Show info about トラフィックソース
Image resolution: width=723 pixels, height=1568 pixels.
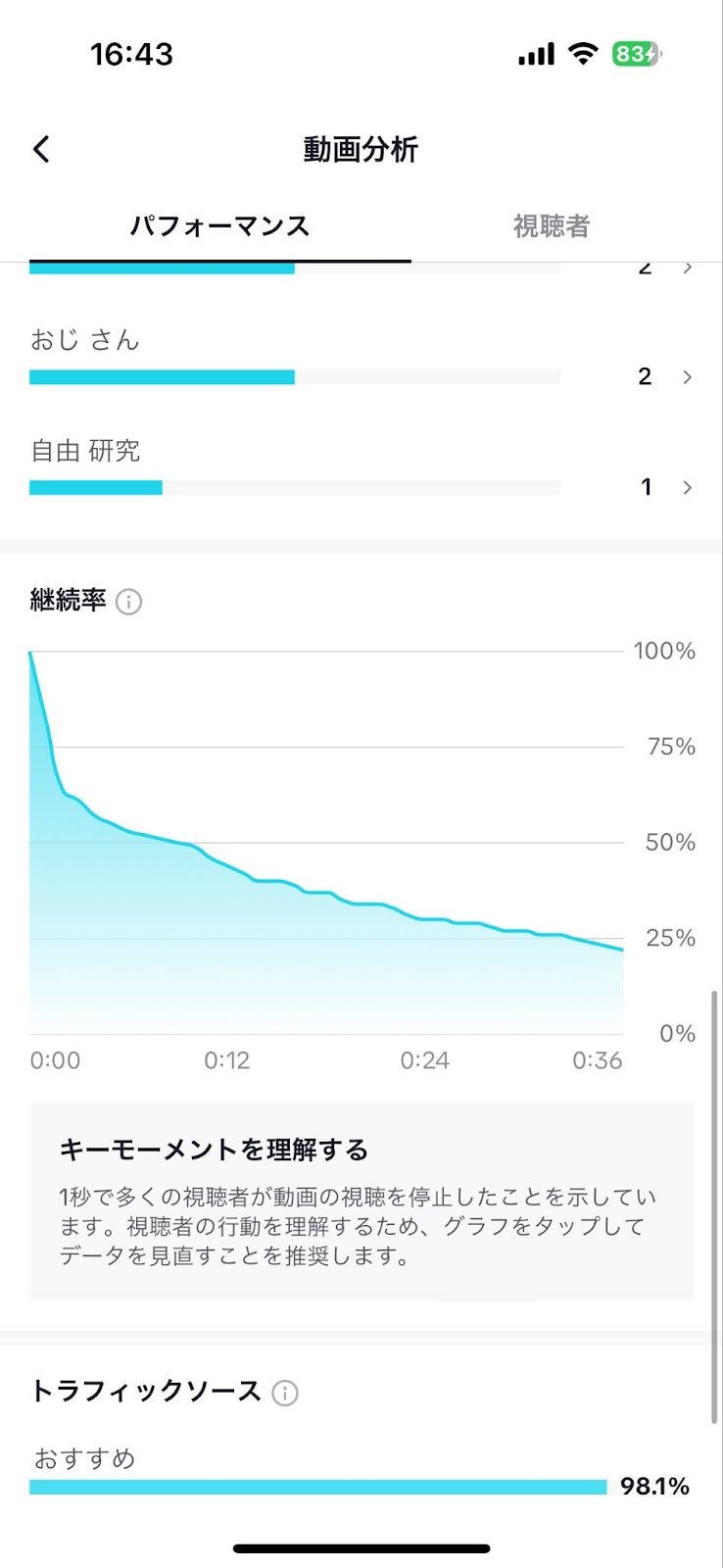pos(285,1393)
